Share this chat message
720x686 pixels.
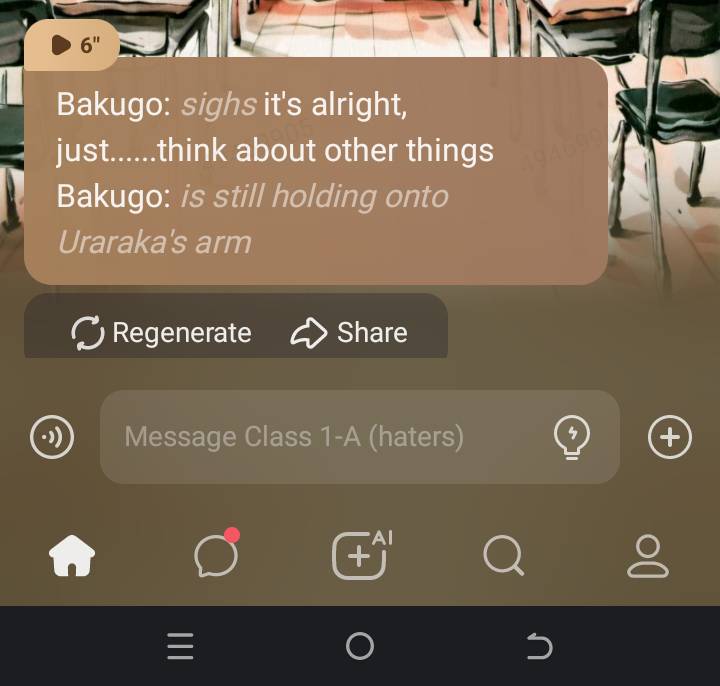[349, 332]
